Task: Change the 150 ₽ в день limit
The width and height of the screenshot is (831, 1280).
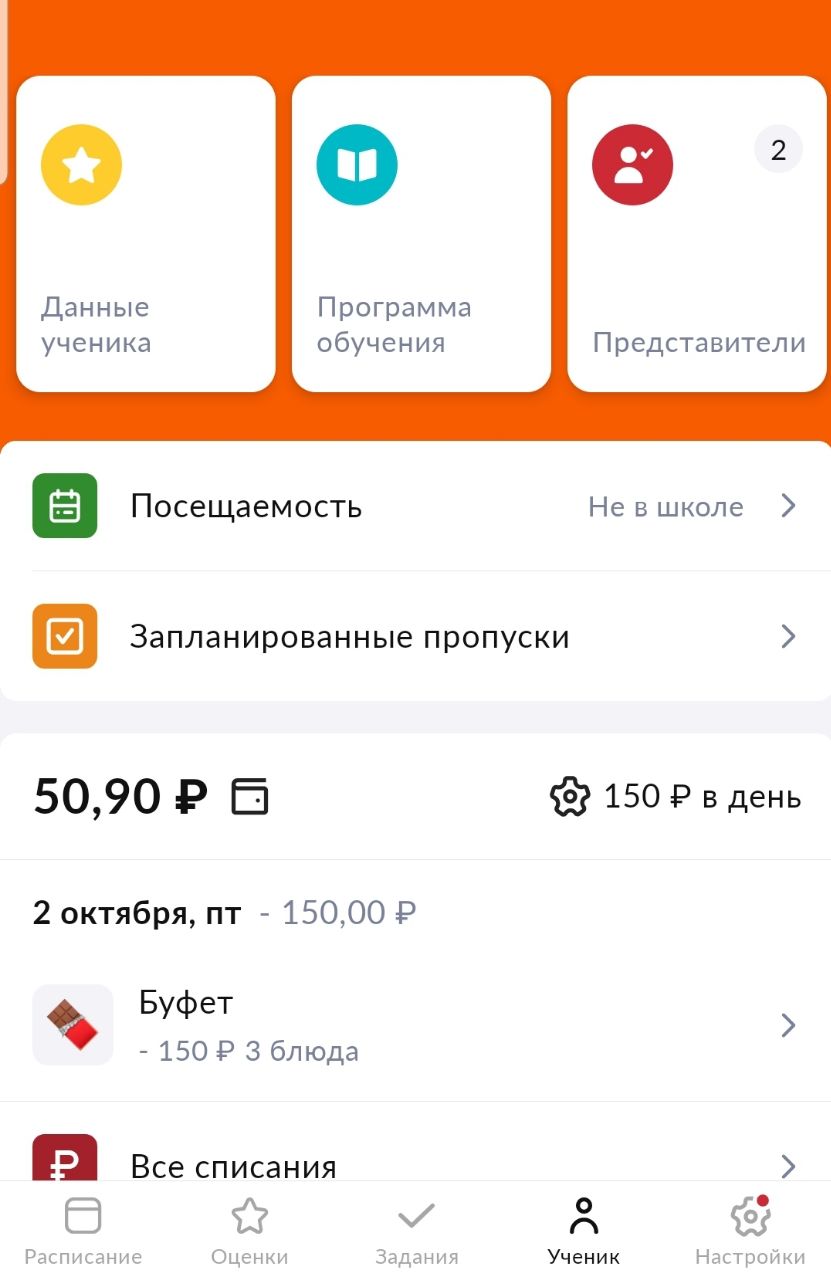Action: [675, 797]
